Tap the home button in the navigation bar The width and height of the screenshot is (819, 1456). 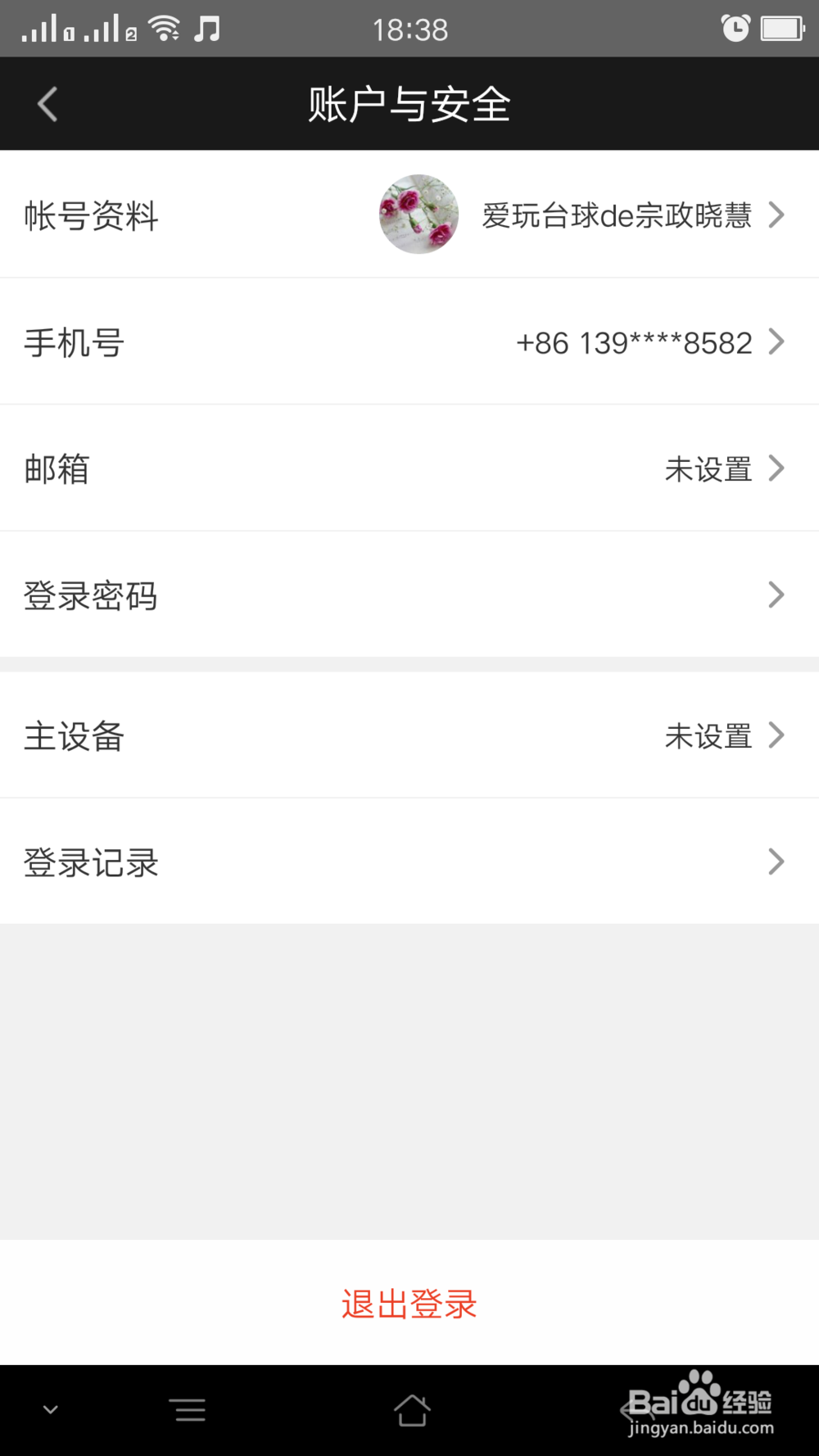coord(412,1409)
